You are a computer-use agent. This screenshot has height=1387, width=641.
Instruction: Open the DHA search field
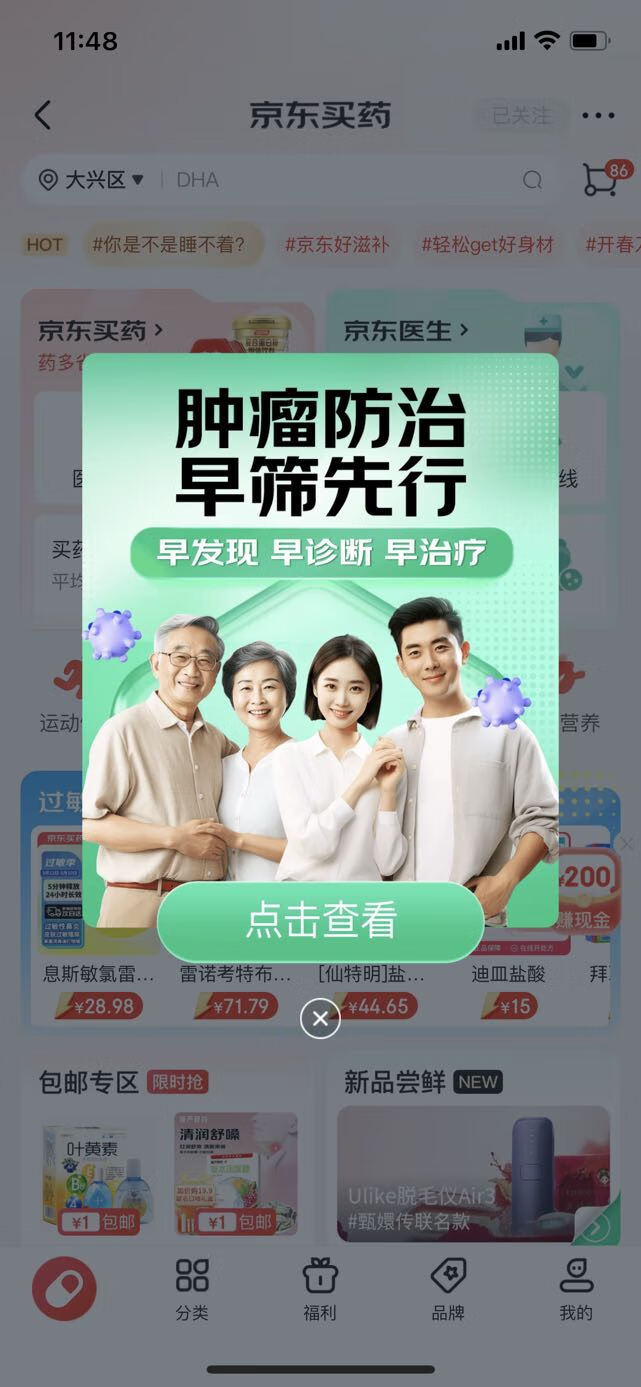pyautogui.click(x=340, y=180)
